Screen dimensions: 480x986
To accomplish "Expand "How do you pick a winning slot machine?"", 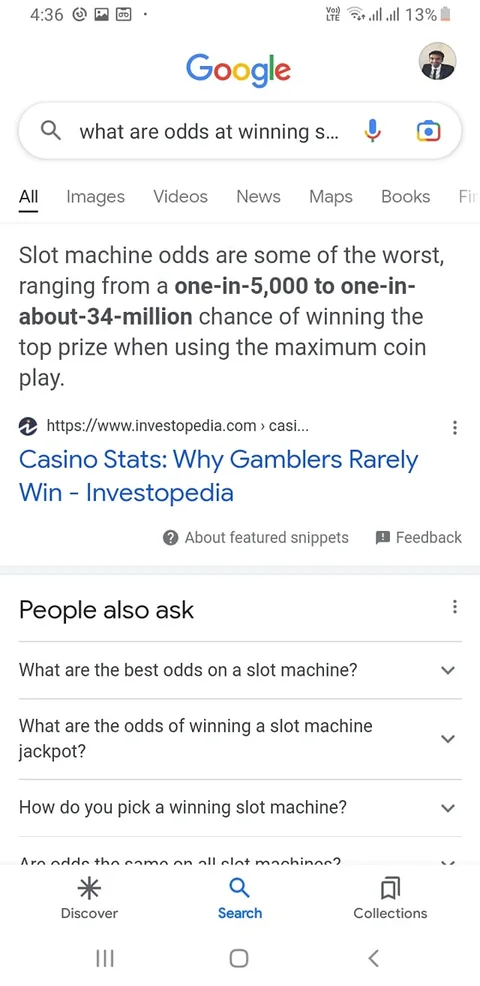I will pos(240,807).
